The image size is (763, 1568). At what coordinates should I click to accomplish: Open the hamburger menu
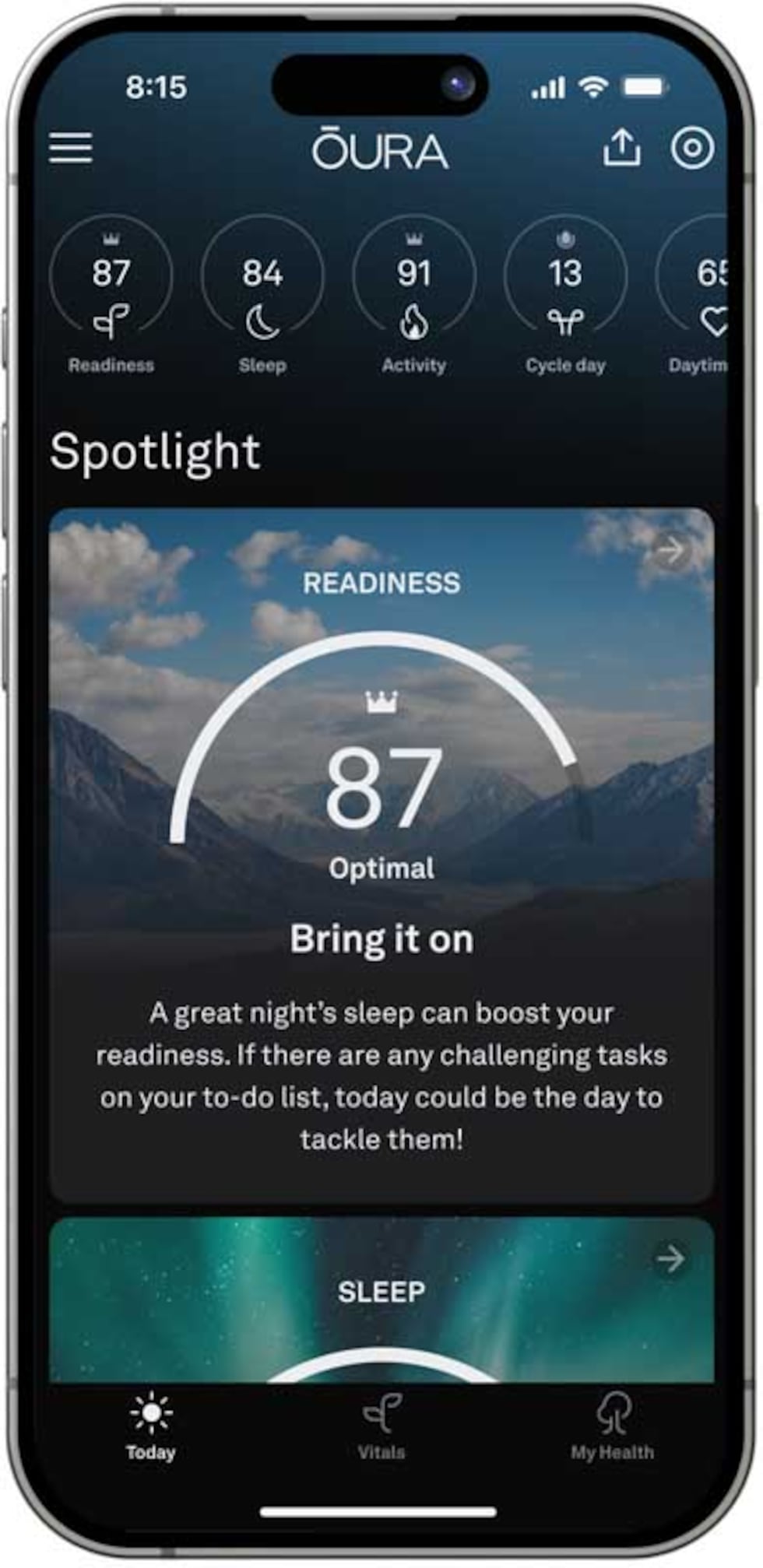pyautogui.click(x=71, y=148)
